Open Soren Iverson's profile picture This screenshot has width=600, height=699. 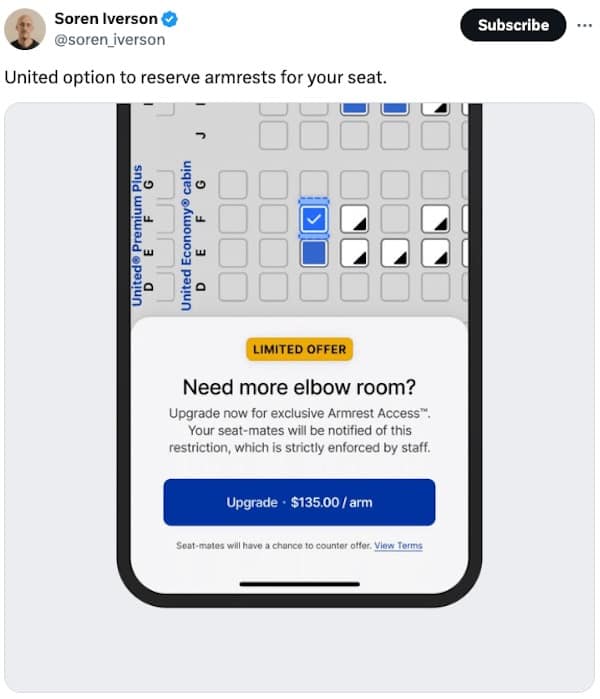25,29
